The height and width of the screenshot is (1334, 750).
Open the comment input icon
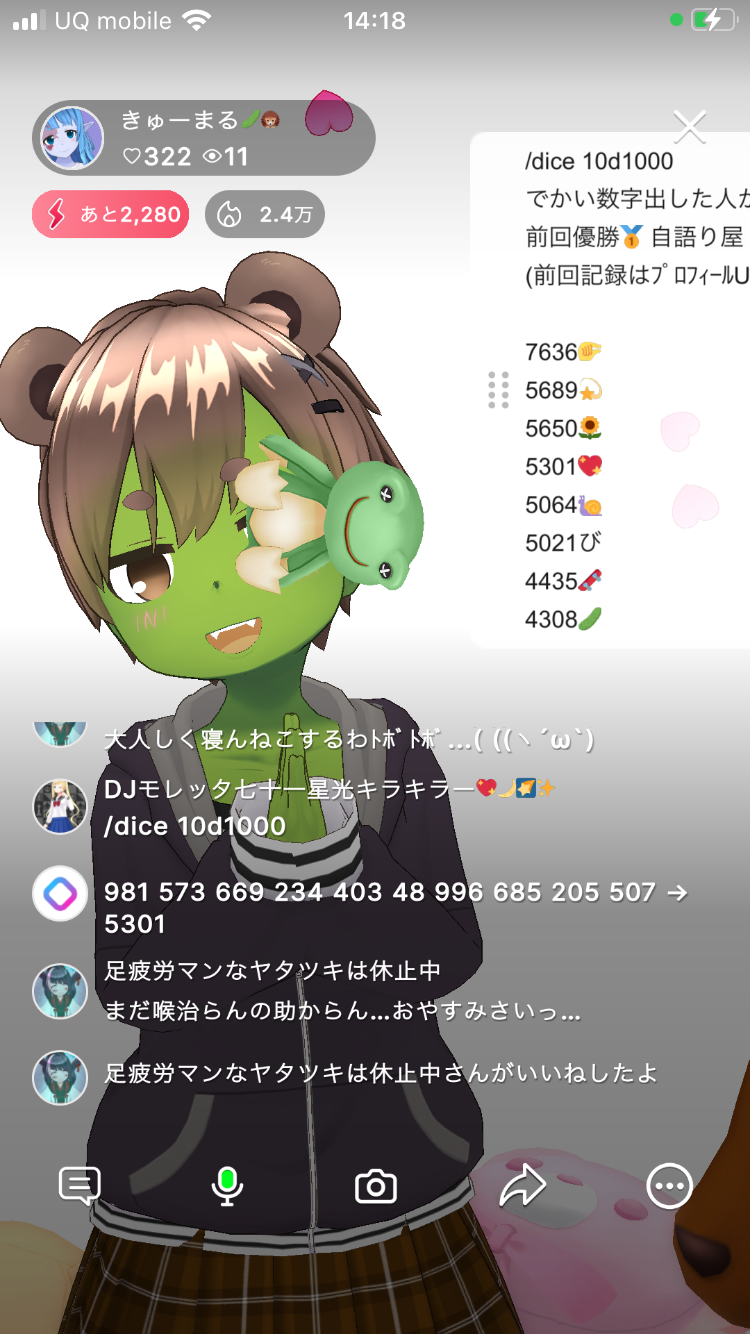tap(80, 1186)
